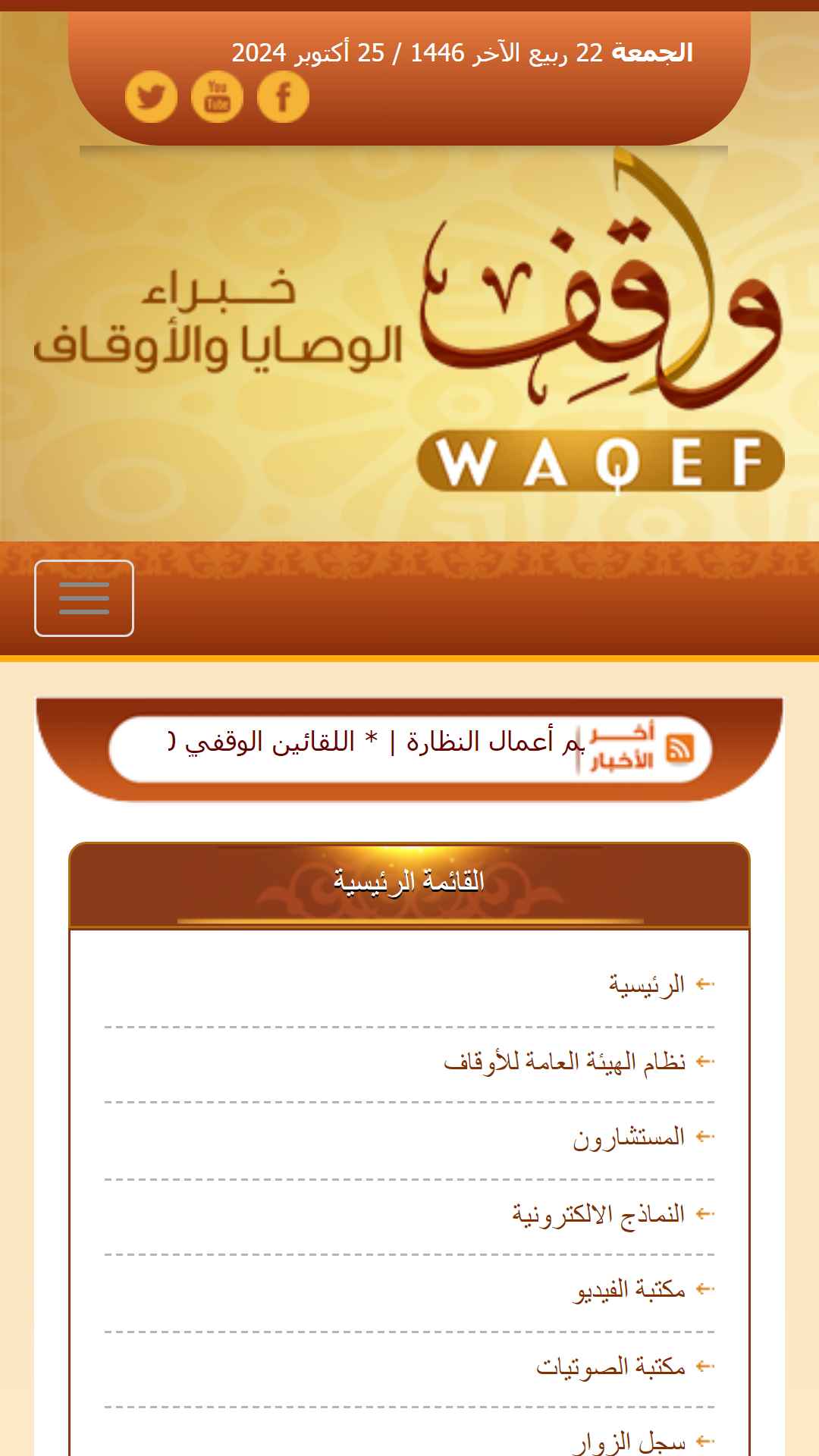Open المستشارون page

[629, 1137]
